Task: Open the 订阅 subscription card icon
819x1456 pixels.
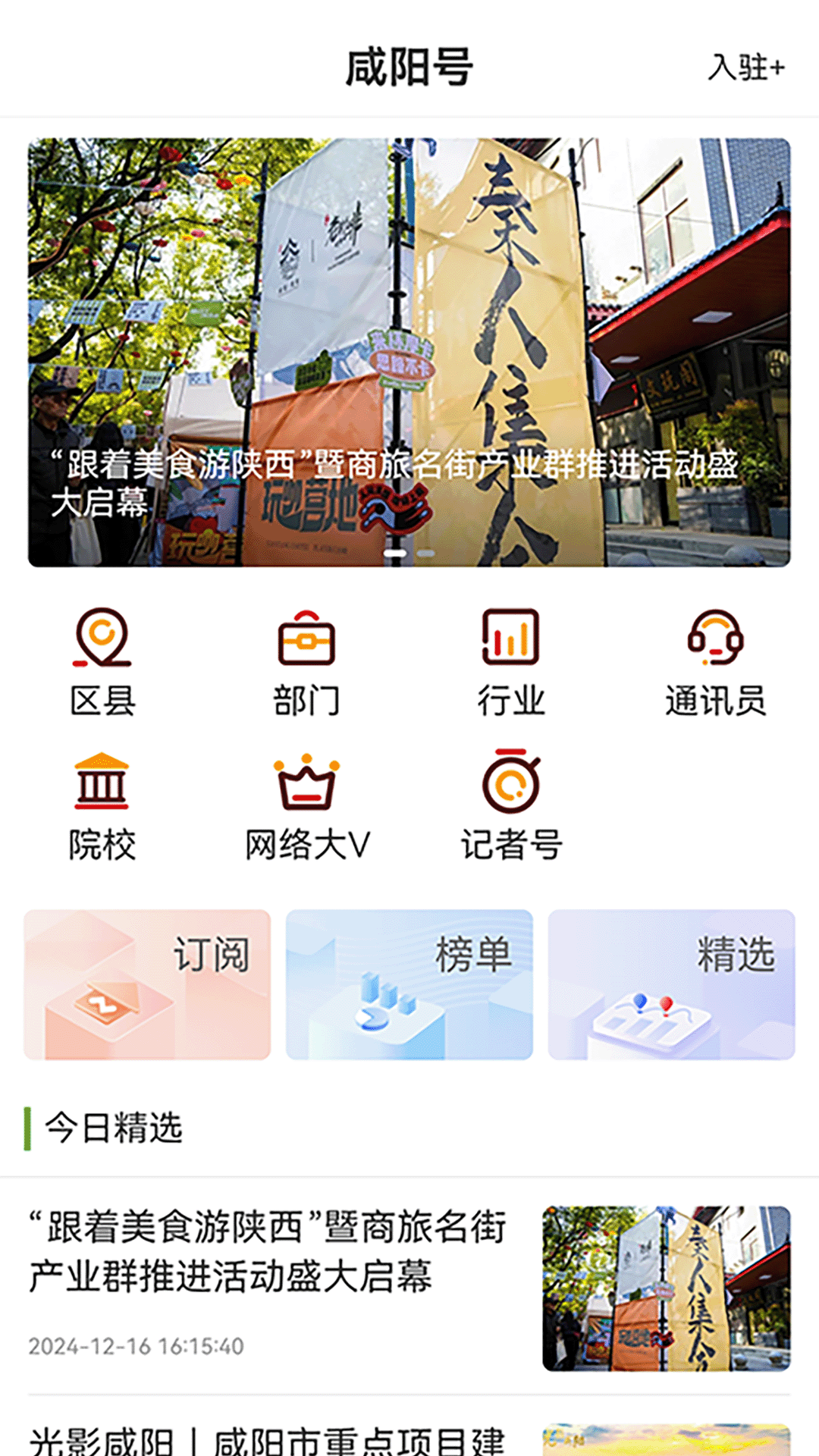Action: pos(146,982)
